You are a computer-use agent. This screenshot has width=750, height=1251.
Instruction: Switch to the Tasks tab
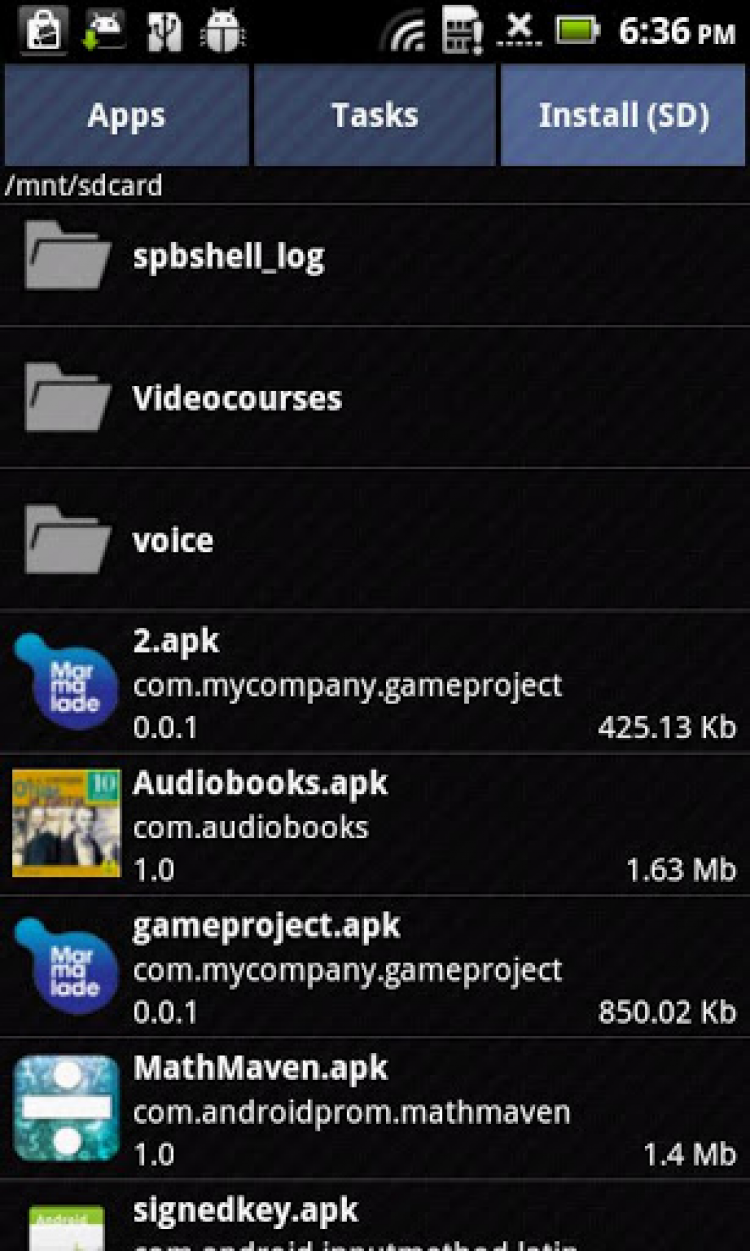tap(375, 116)
